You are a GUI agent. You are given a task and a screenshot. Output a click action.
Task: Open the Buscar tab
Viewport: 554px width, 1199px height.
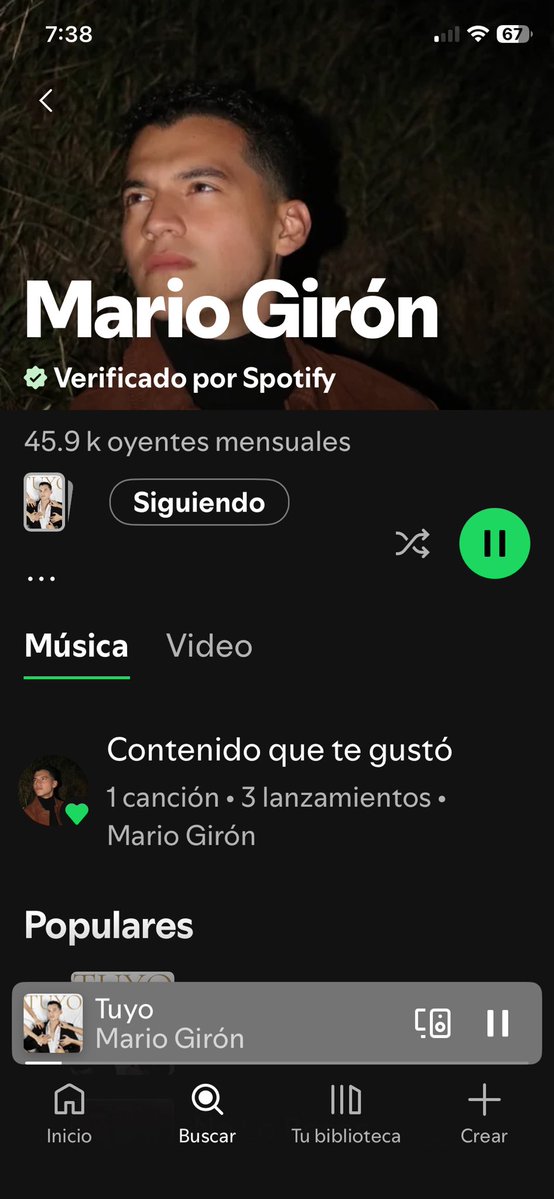tap(207, 1115)
